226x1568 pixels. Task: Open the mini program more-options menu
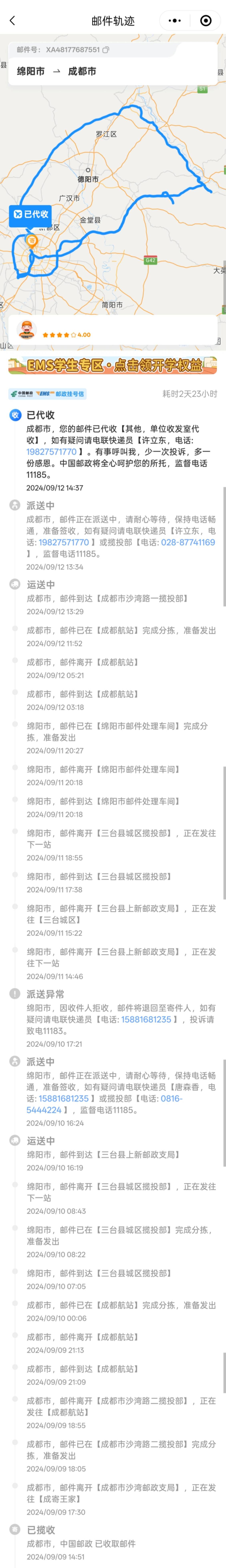[175, 21]
